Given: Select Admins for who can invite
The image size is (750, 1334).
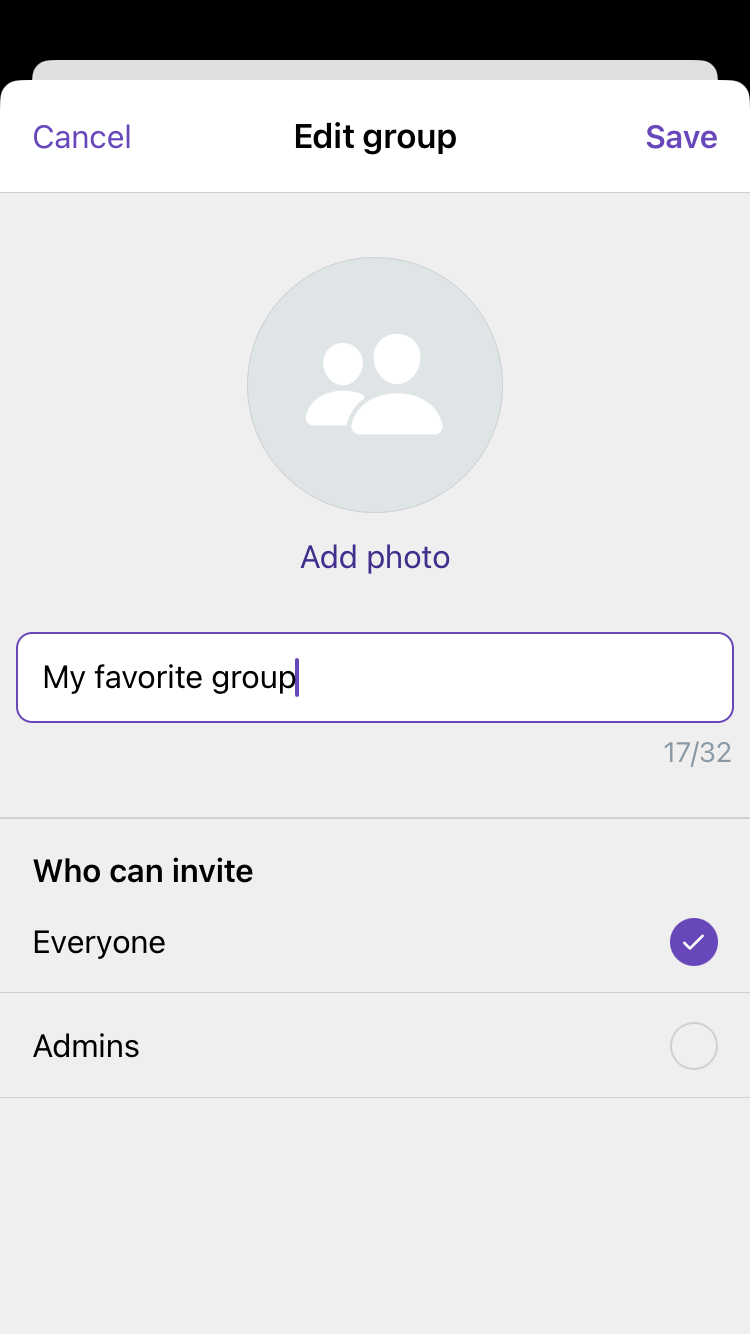Looking at the screenshot, I should pyautogui.click(x=693, y=1046).
